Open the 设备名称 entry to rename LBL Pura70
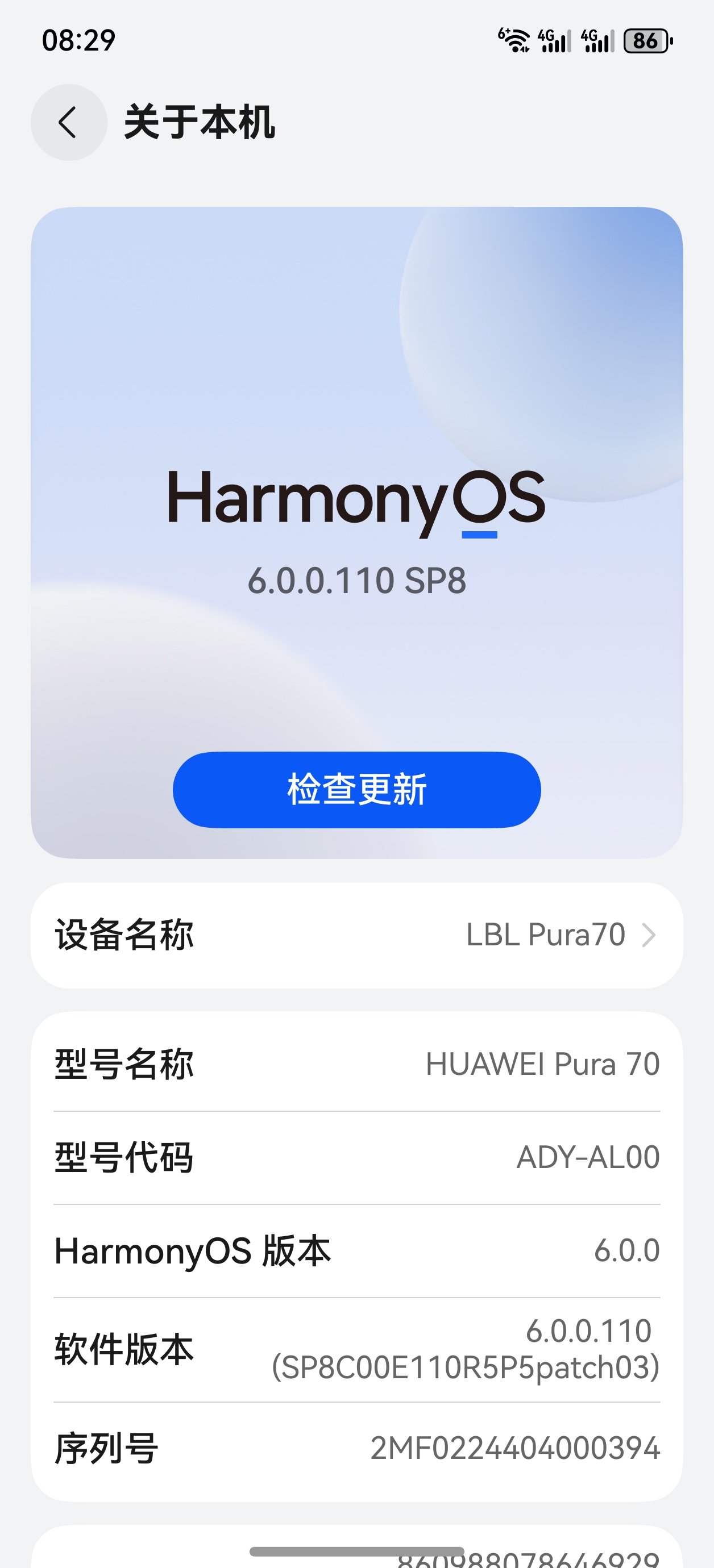 tap(357, 935)
